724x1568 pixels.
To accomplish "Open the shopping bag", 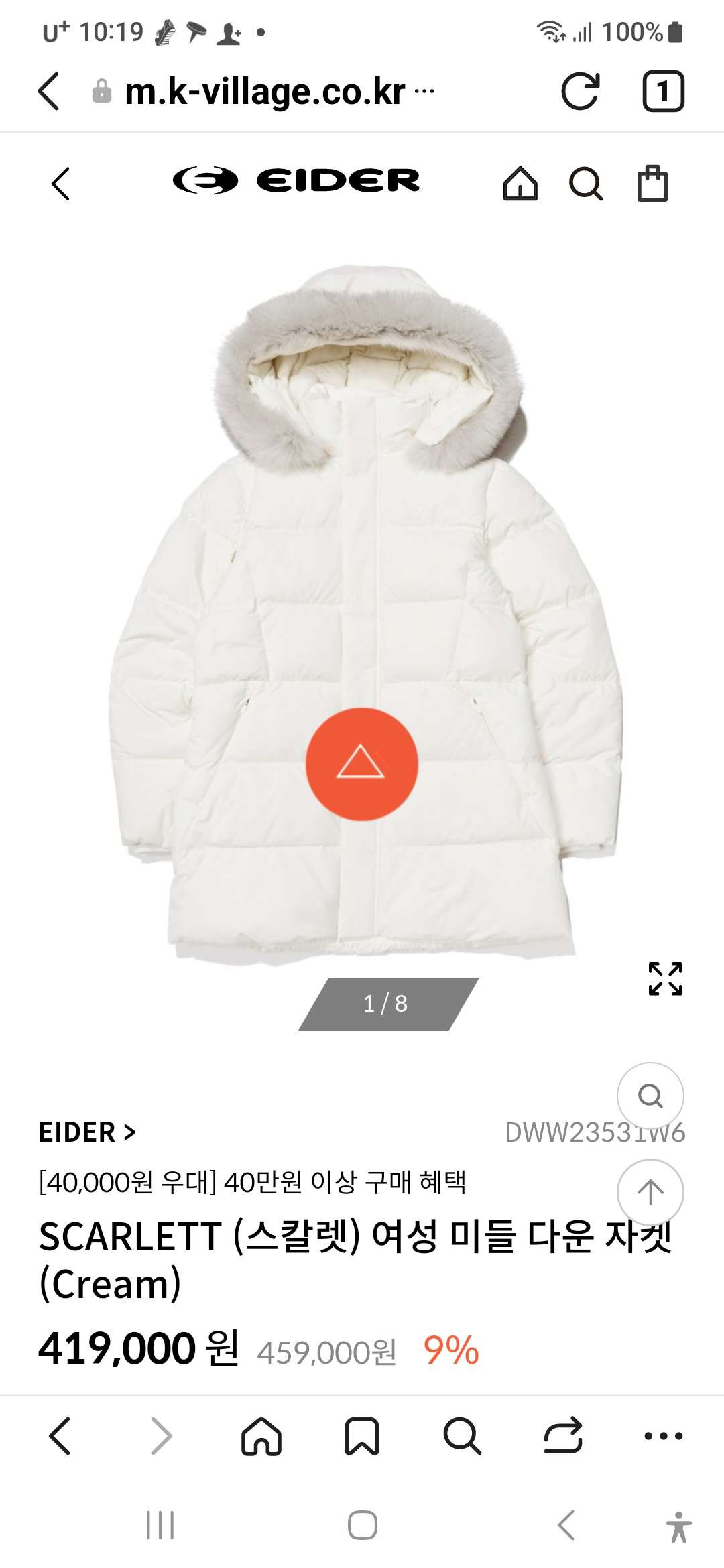I will click(x=652, y=184).
